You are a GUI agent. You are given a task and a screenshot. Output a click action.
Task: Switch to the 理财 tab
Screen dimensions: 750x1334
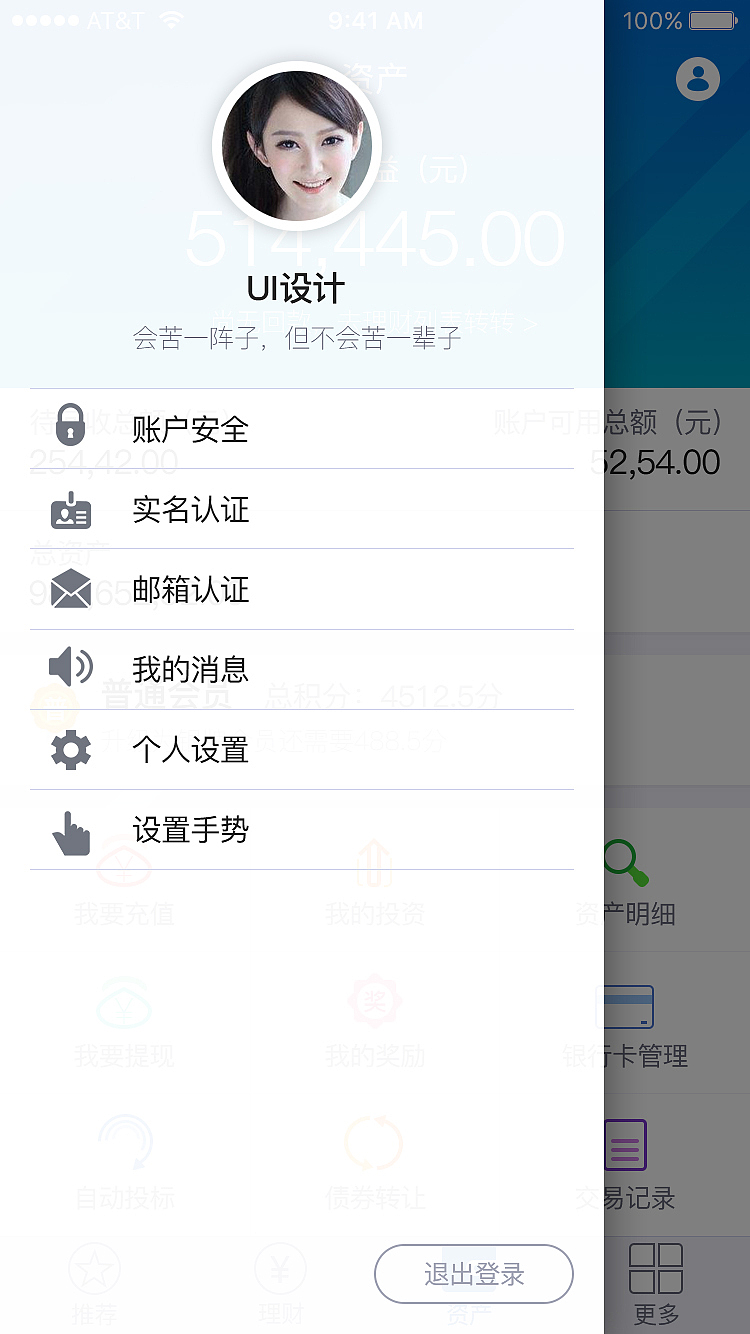click(x=280, y=1285)
